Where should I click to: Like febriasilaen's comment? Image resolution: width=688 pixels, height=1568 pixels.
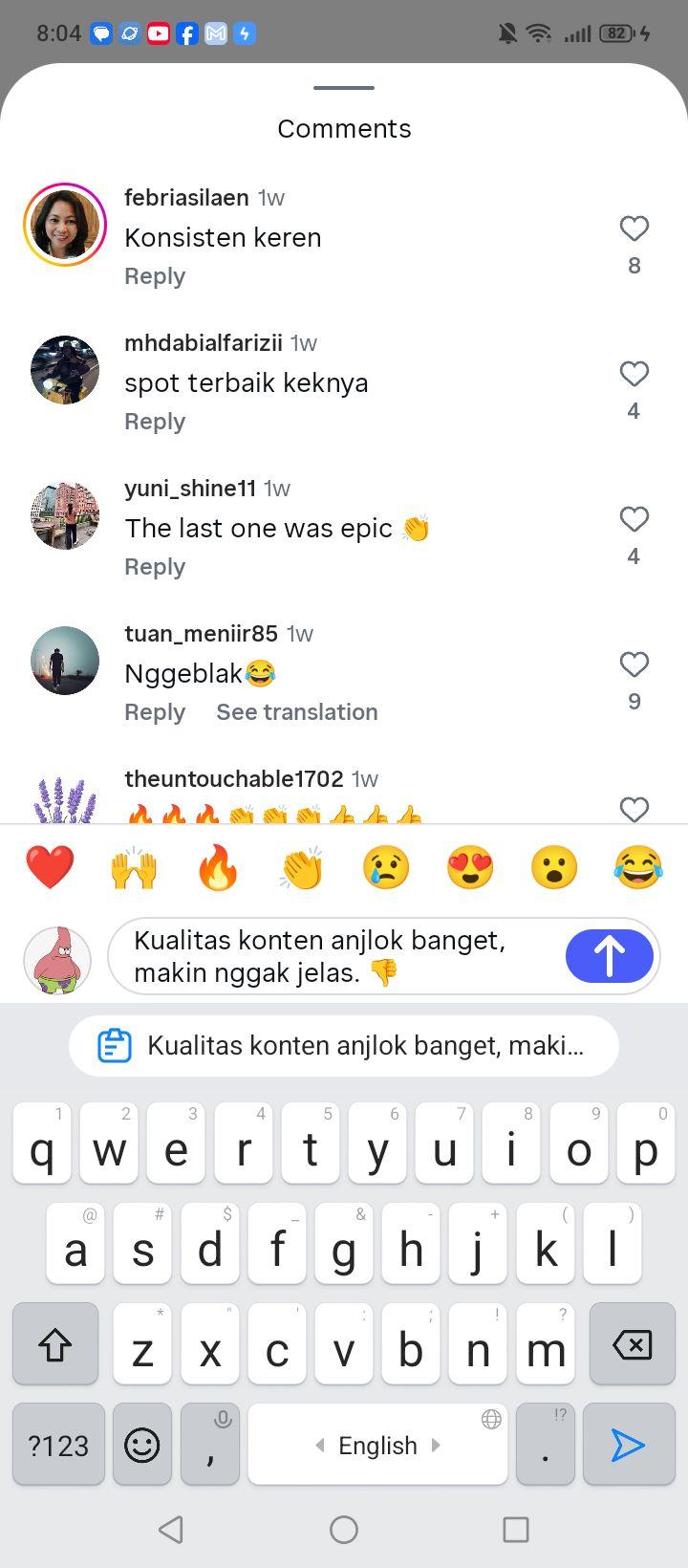coord(634,229)
